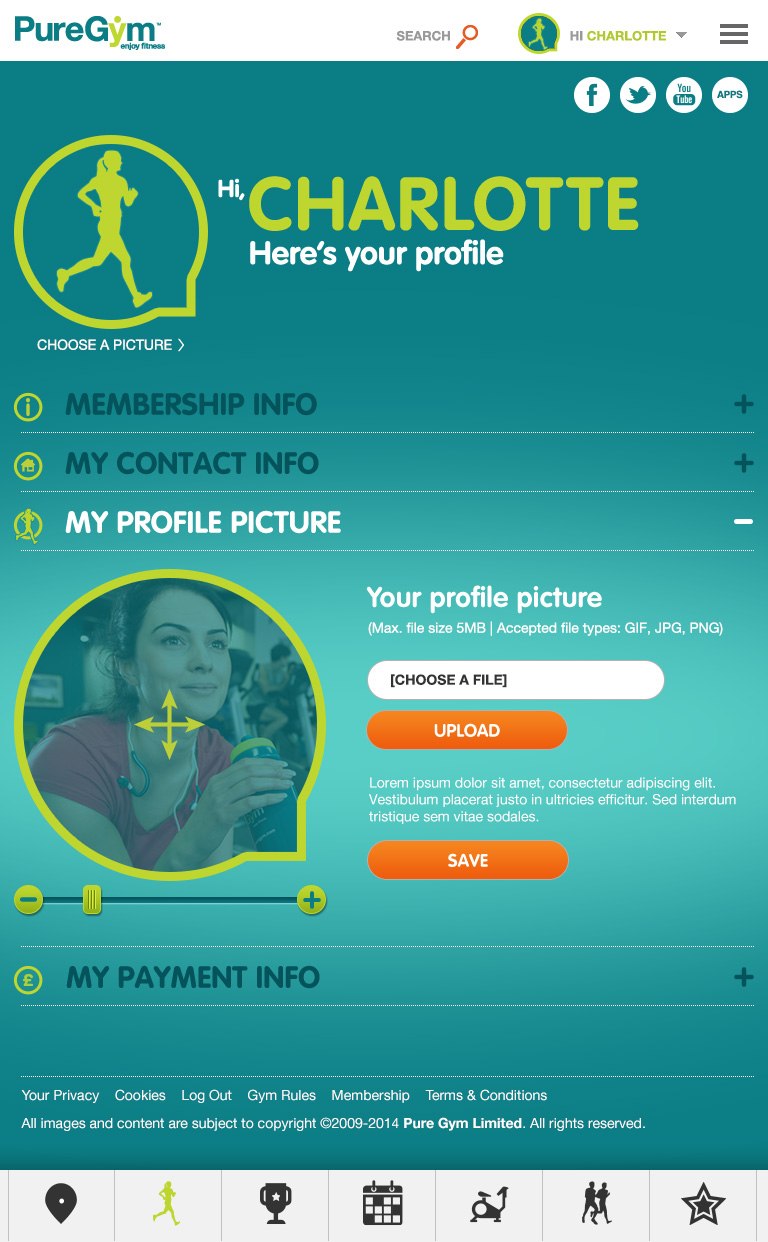This screenshot has height=1242, width=768.
Task: Expand the Membership Info section
Action: coord(743,404)
